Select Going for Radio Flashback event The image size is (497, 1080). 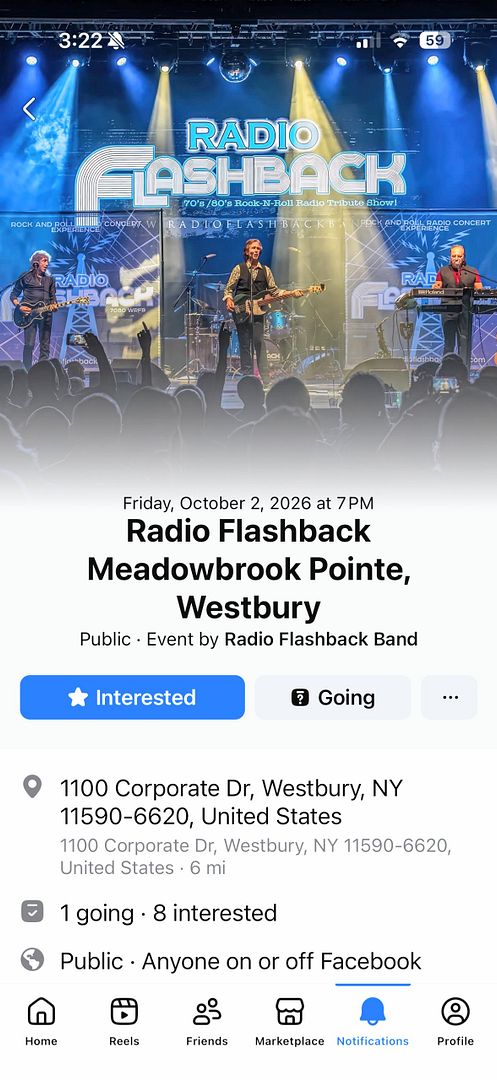pos(332,697)
